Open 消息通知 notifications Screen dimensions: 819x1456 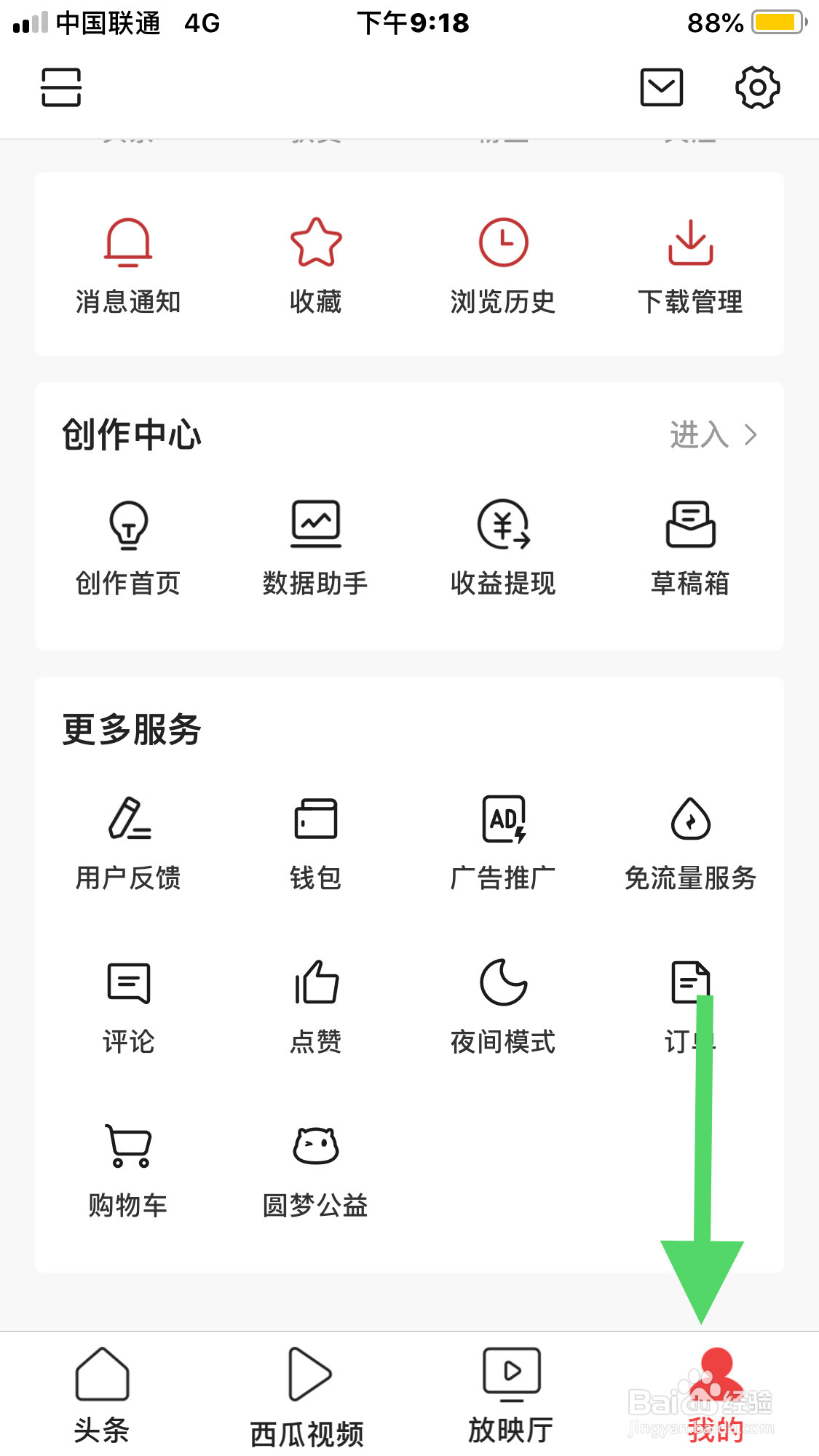tap(128, 266)
